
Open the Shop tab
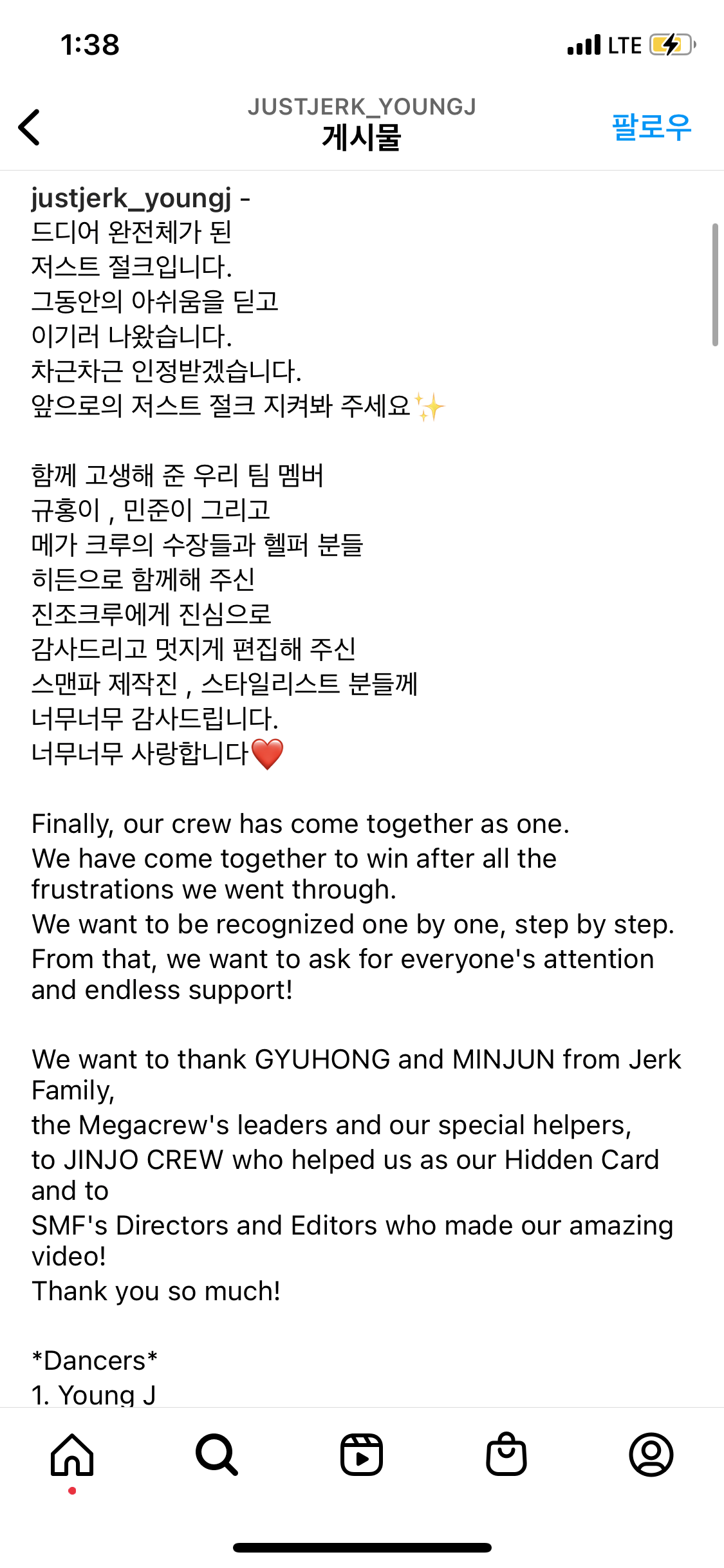point(506,1455)
